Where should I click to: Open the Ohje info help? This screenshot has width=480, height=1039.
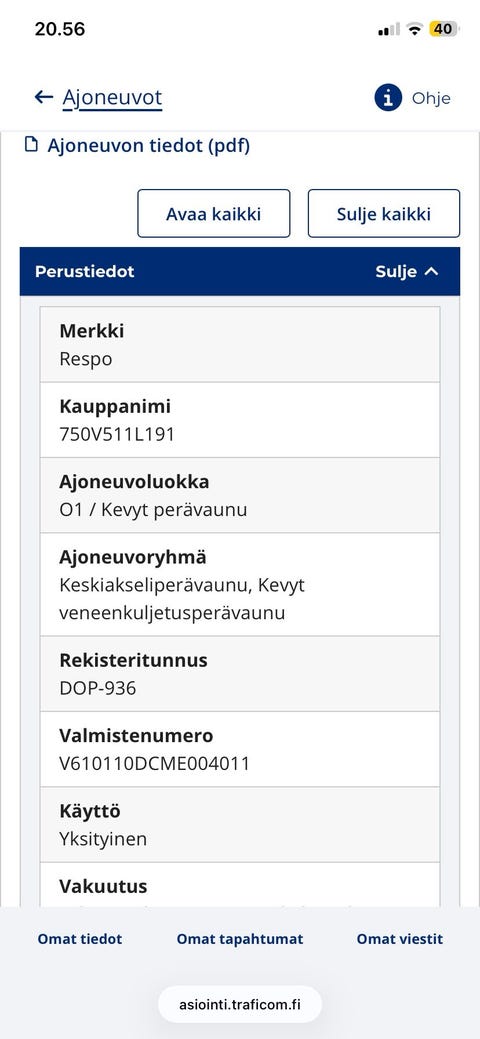pyautogui.click(x=412, y=98)
